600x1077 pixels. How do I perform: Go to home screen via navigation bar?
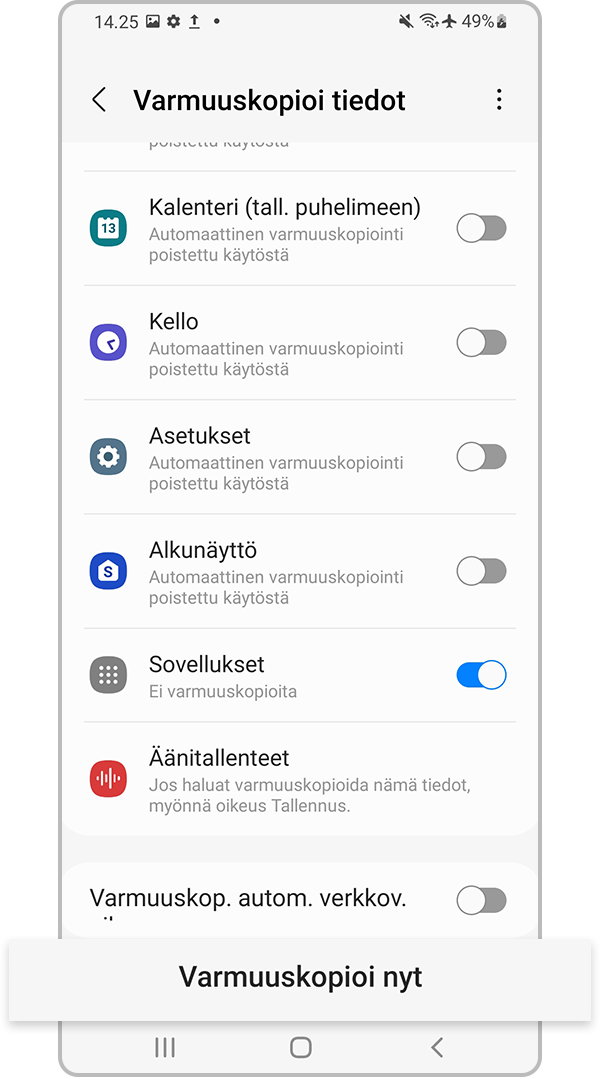click(x=300, y=1047)
